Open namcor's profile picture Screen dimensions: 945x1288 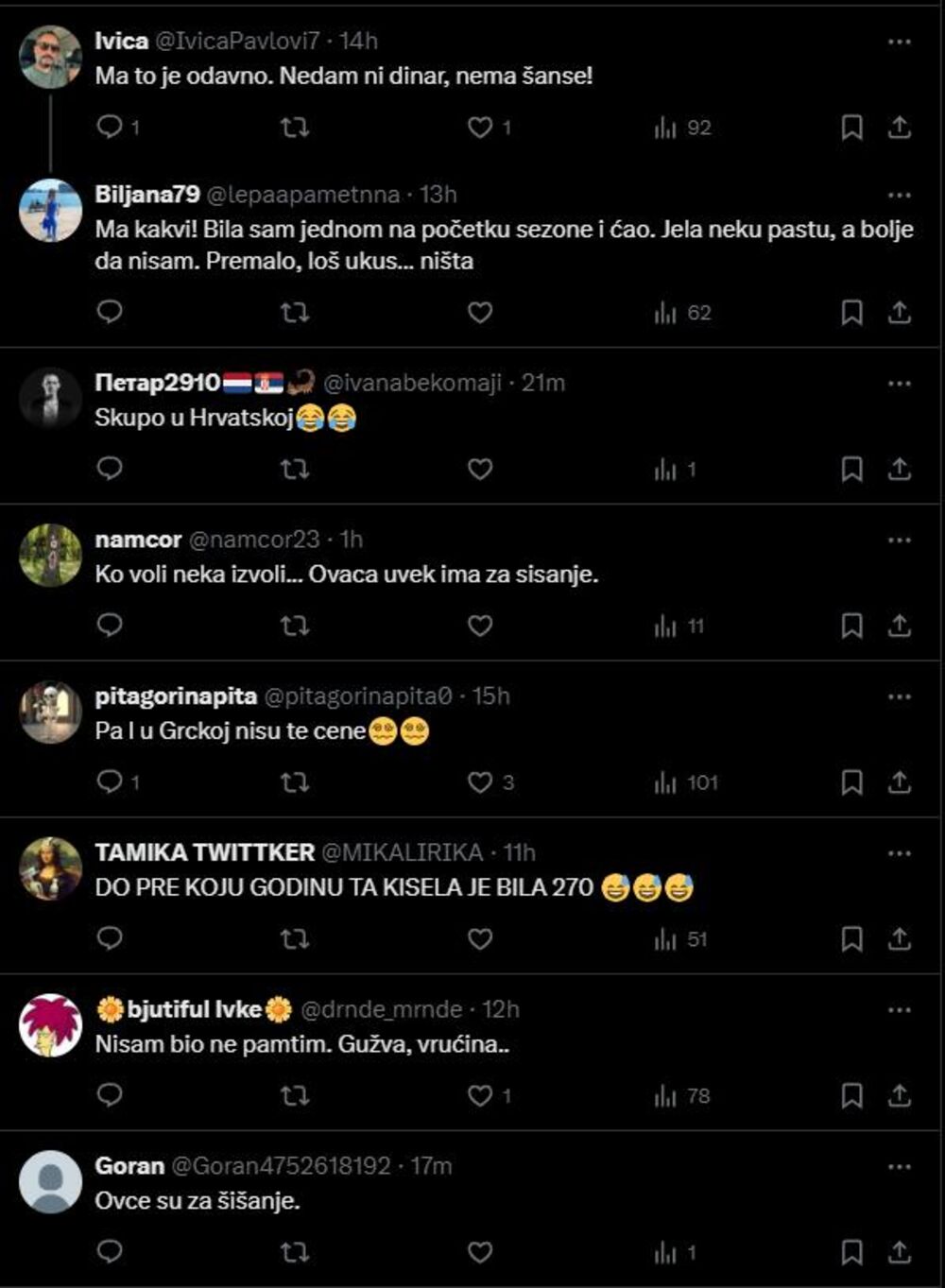[x=51, y=556]
